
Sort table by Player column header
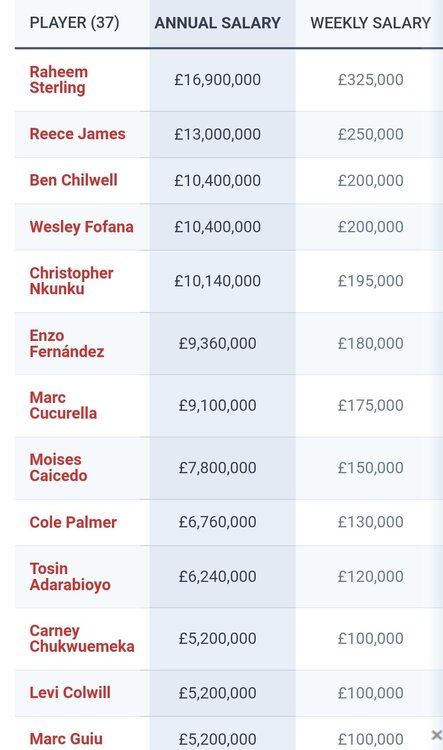pyautogui.click(x=75, y=23)
